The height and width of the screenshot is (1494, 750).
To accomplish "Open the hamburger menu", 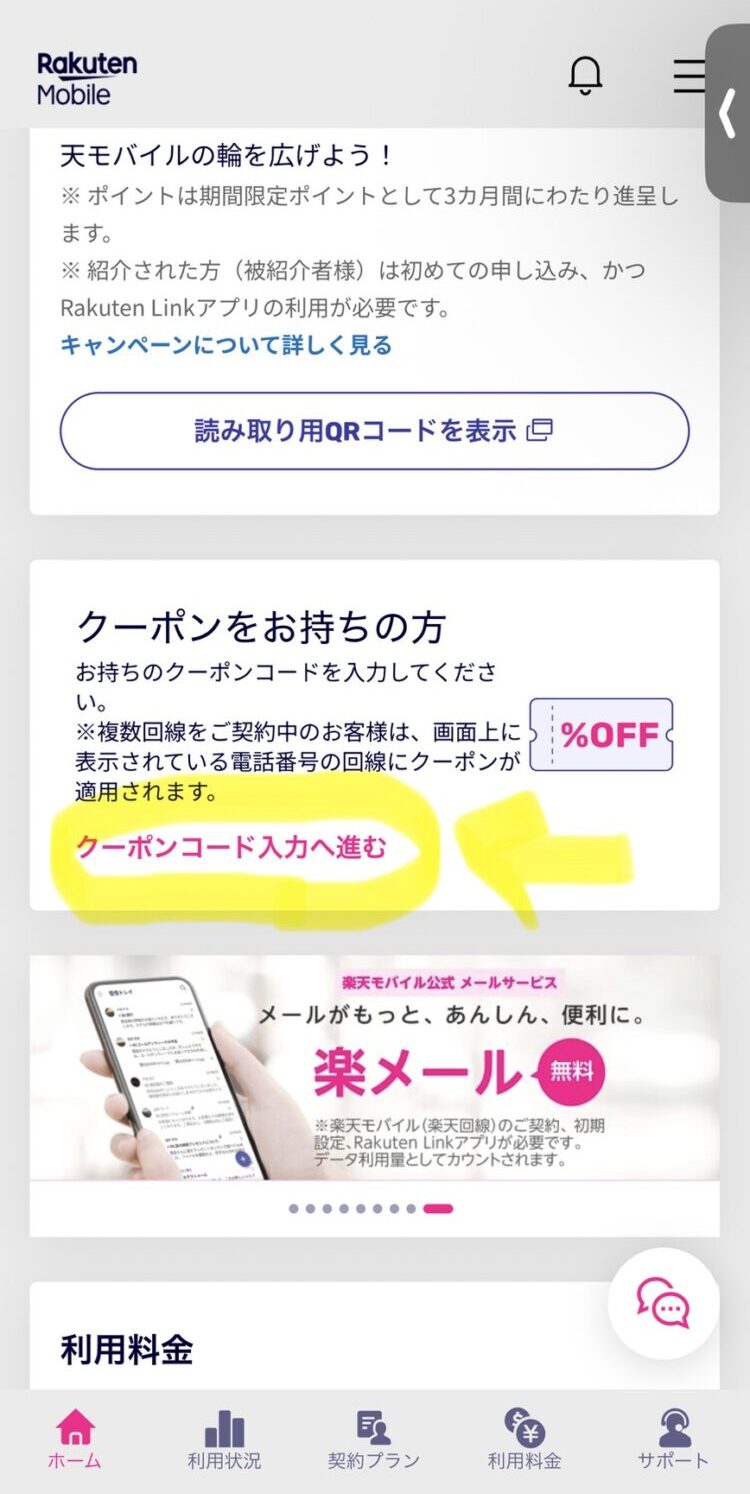I will (688, 75).
